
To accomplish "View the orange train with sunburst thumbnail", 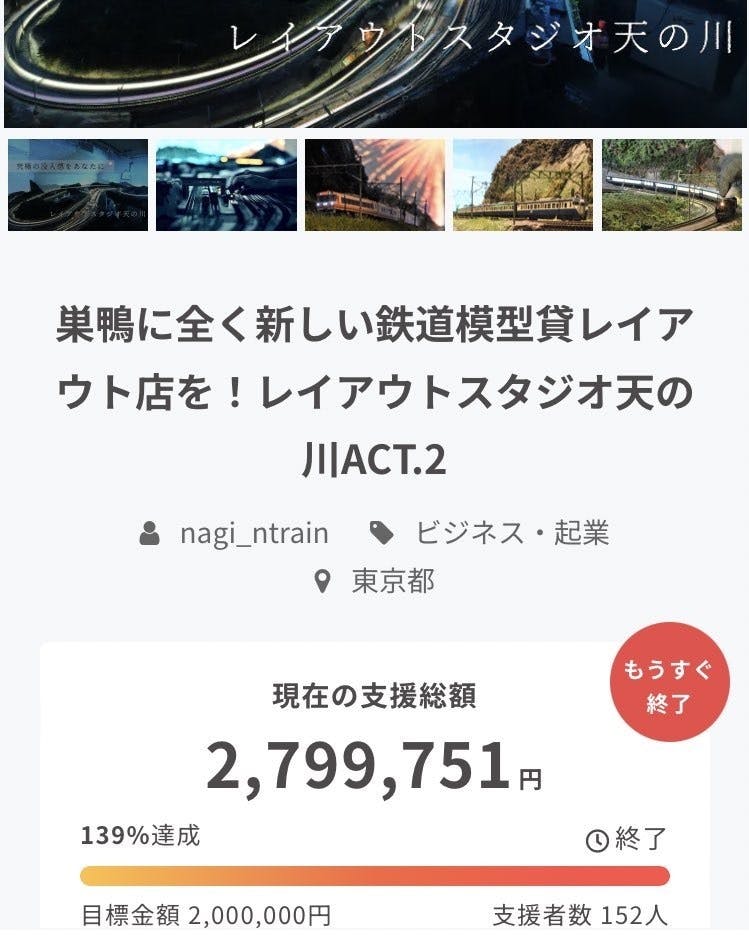I will click(375, 185).
